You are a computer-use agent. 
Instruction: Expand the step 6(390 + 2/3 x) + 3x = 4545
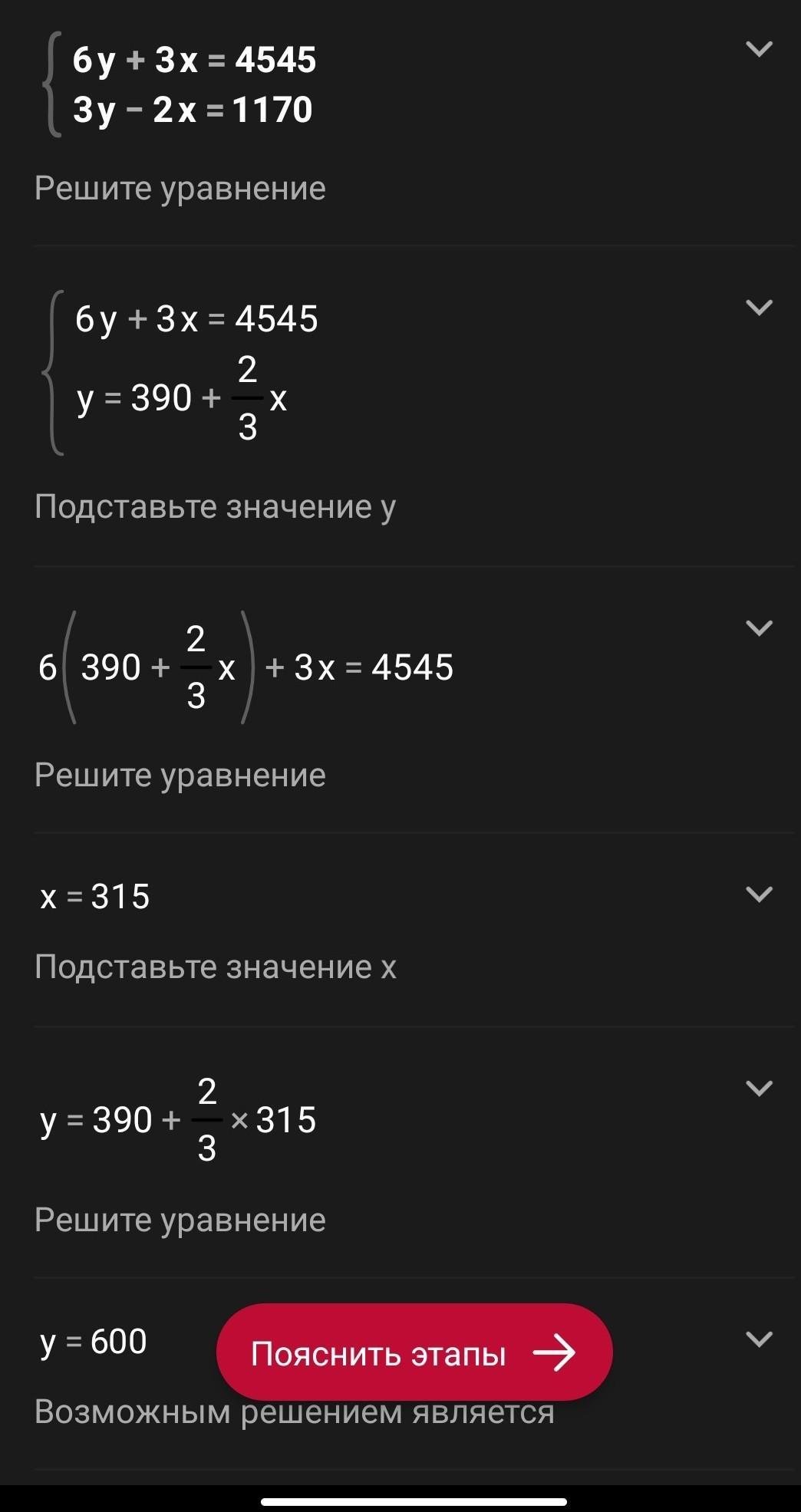click(759, 628)
